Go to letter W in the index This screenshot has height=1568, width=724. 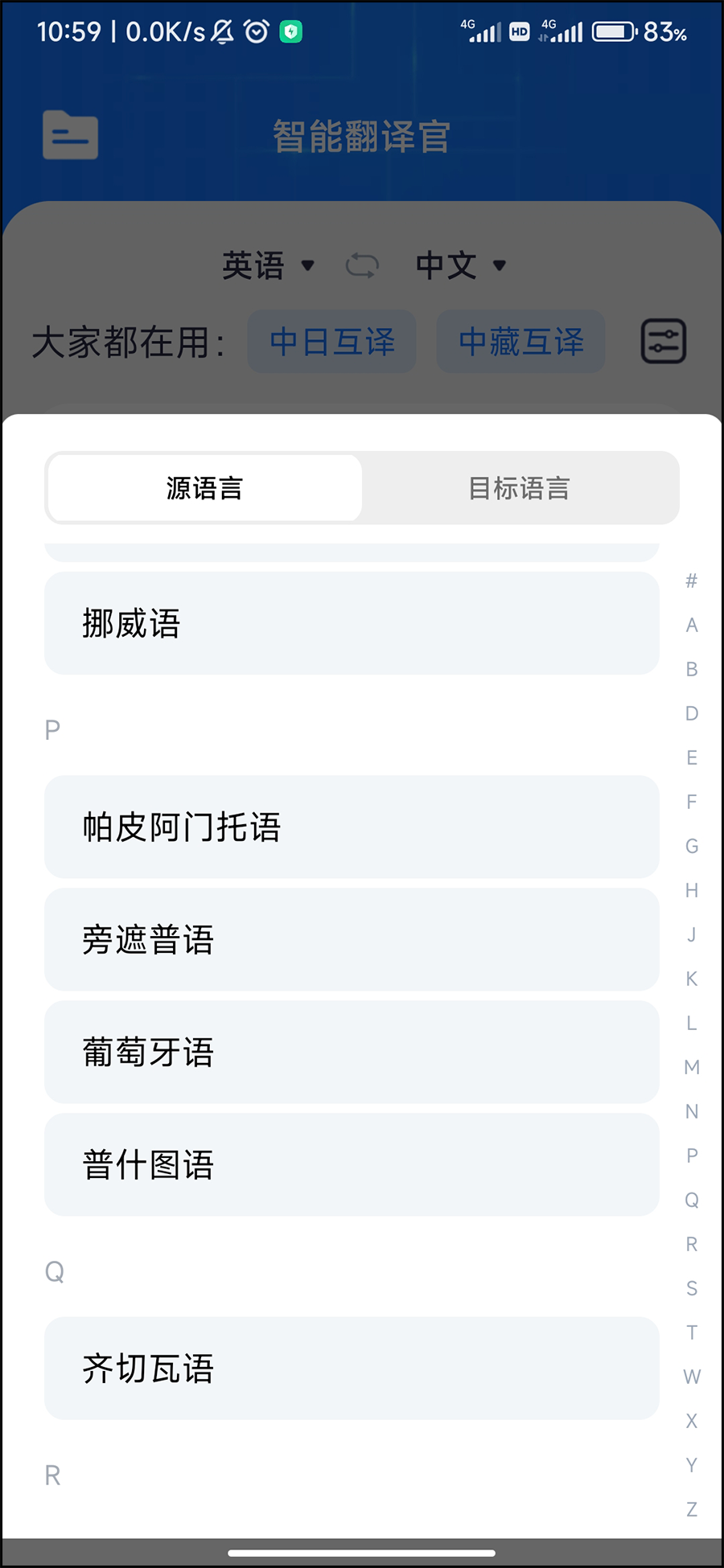pos(692,1377)
